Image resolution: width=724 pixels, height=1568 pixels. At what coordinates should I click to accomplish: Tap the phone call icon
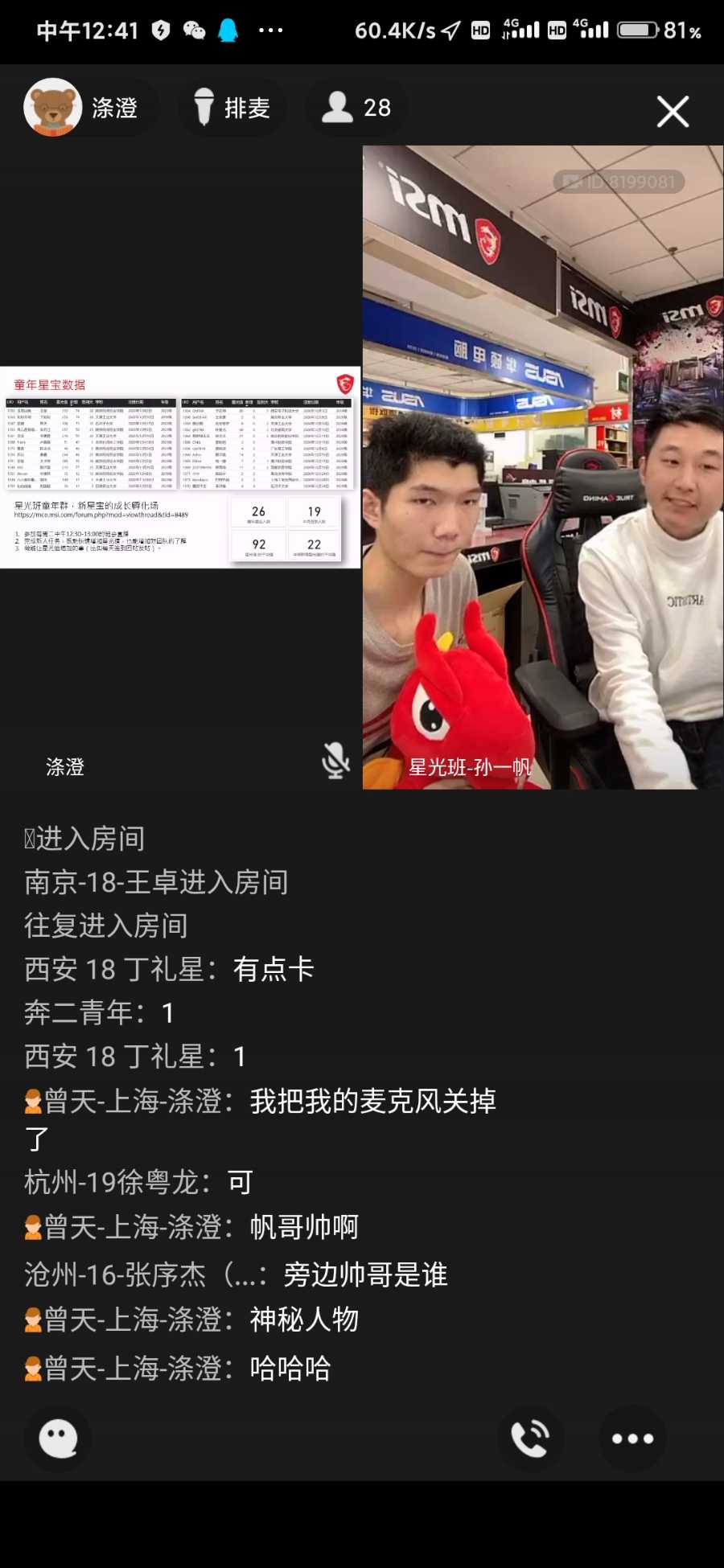(x=530, y=1439)
